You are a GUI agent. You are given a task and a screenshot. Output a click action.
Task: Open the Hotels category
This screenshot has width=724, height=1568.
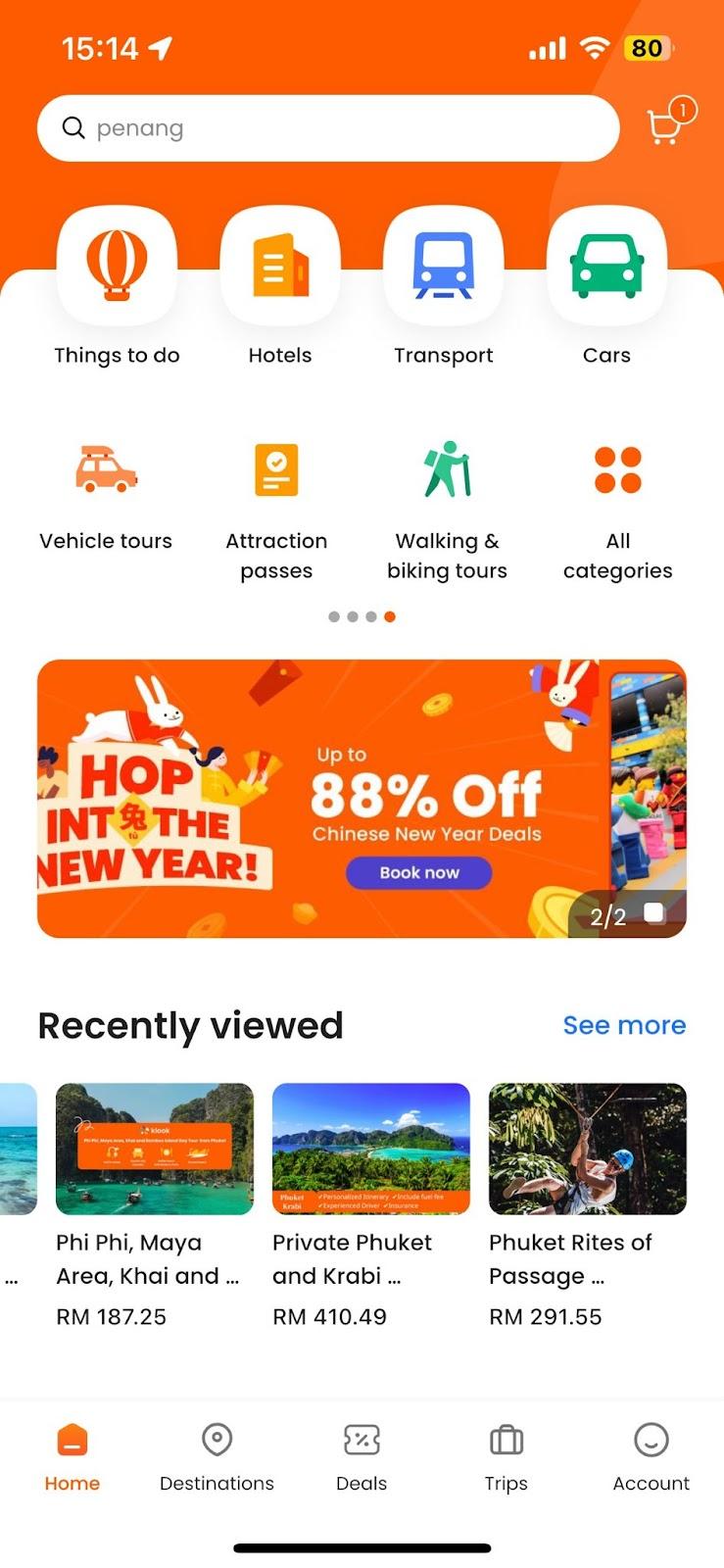click(280, 267)
